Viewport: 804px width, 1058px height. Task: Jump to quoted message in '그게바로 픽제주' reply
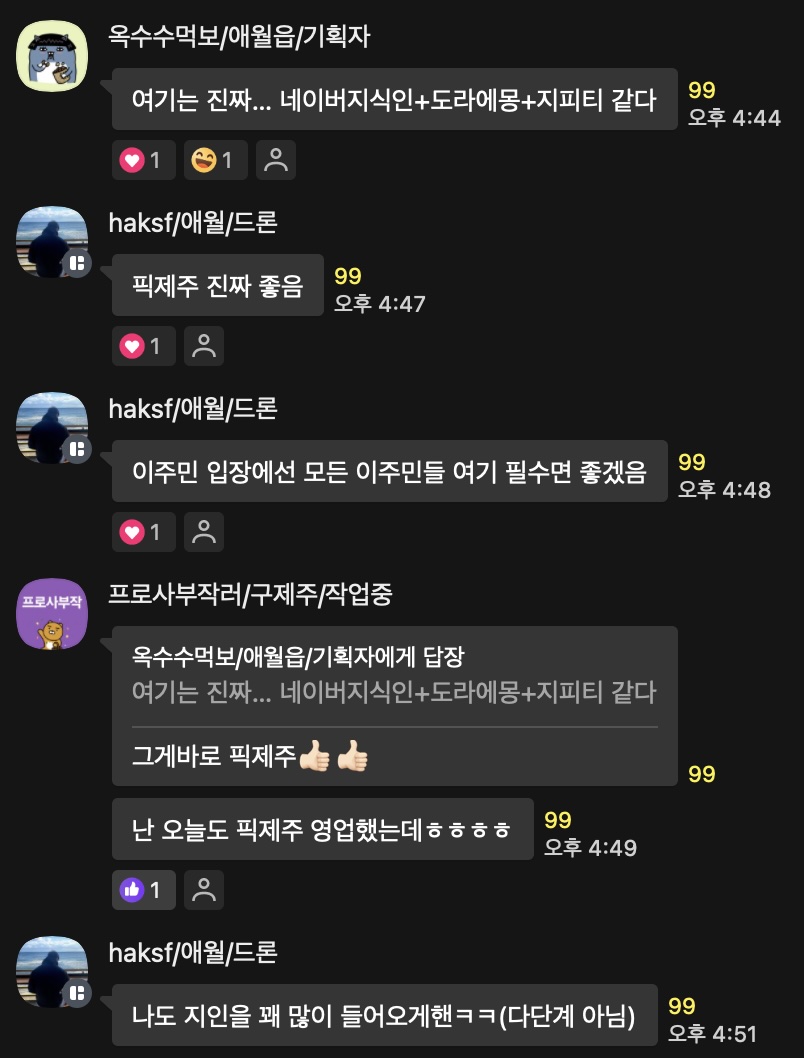point(394,675)
